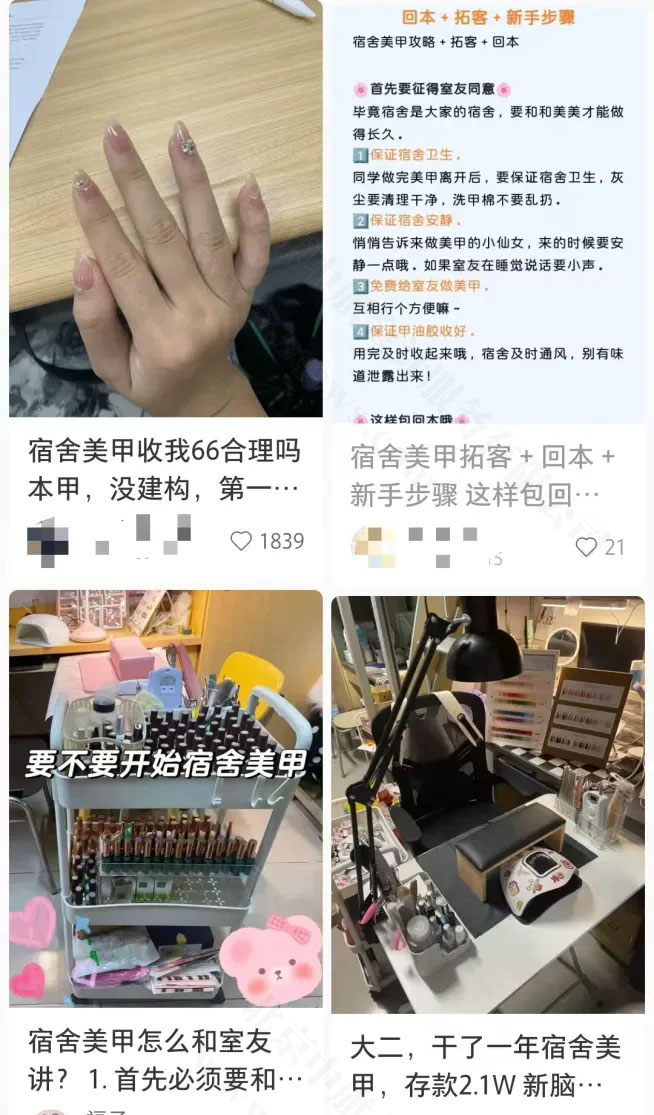Like the post with 21 likes

click(586, 546)
